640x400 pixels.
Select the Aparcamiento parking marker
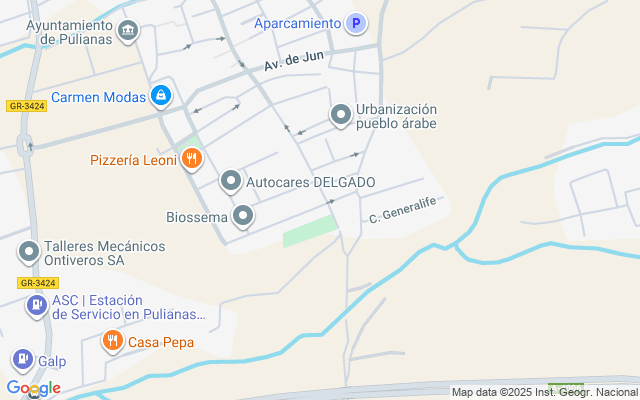[356, 22]
